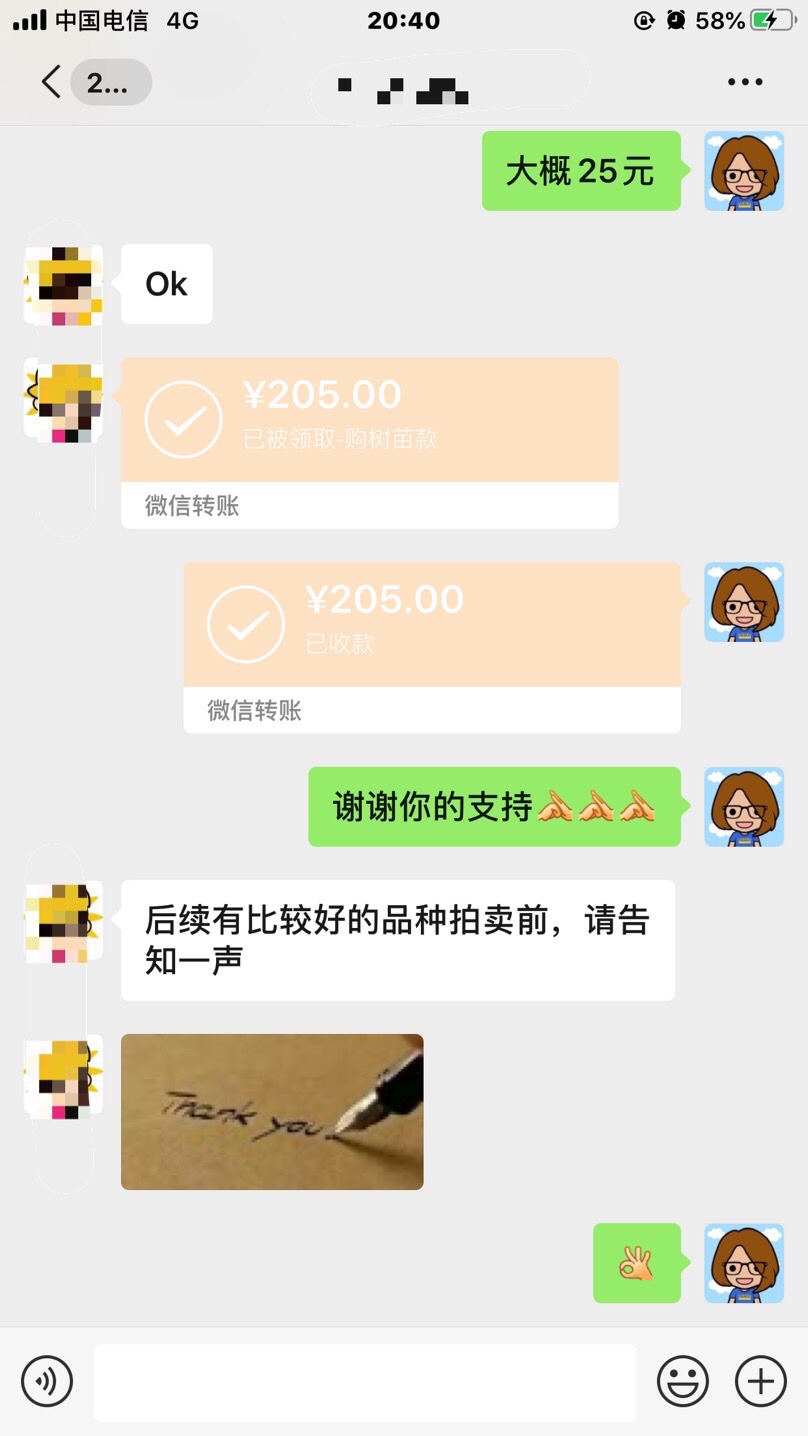
Task: Open the emoji sticker panel
Action: click(683, 1382)
